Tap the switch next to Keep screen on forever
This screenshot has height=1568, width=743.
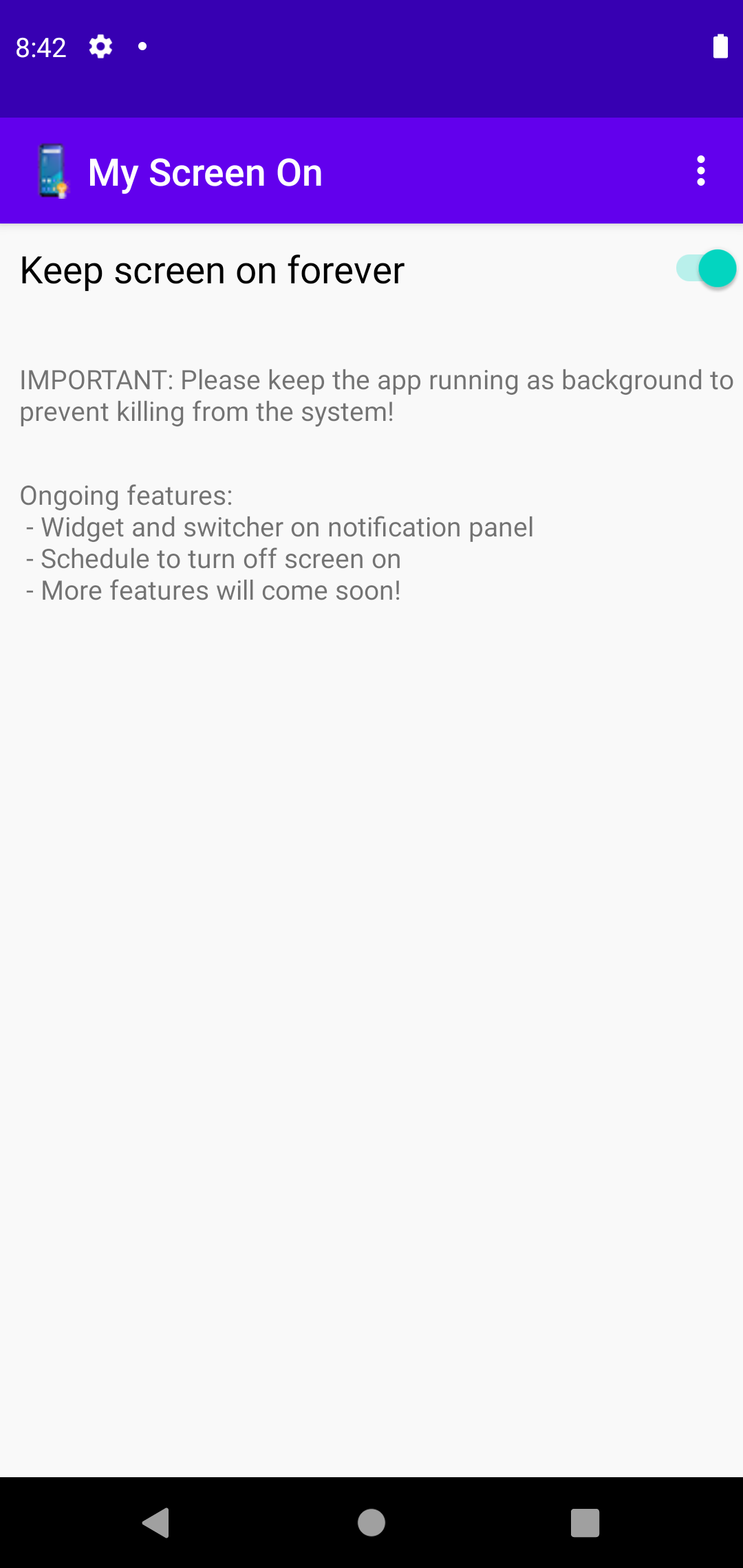[x=702, y=269]
